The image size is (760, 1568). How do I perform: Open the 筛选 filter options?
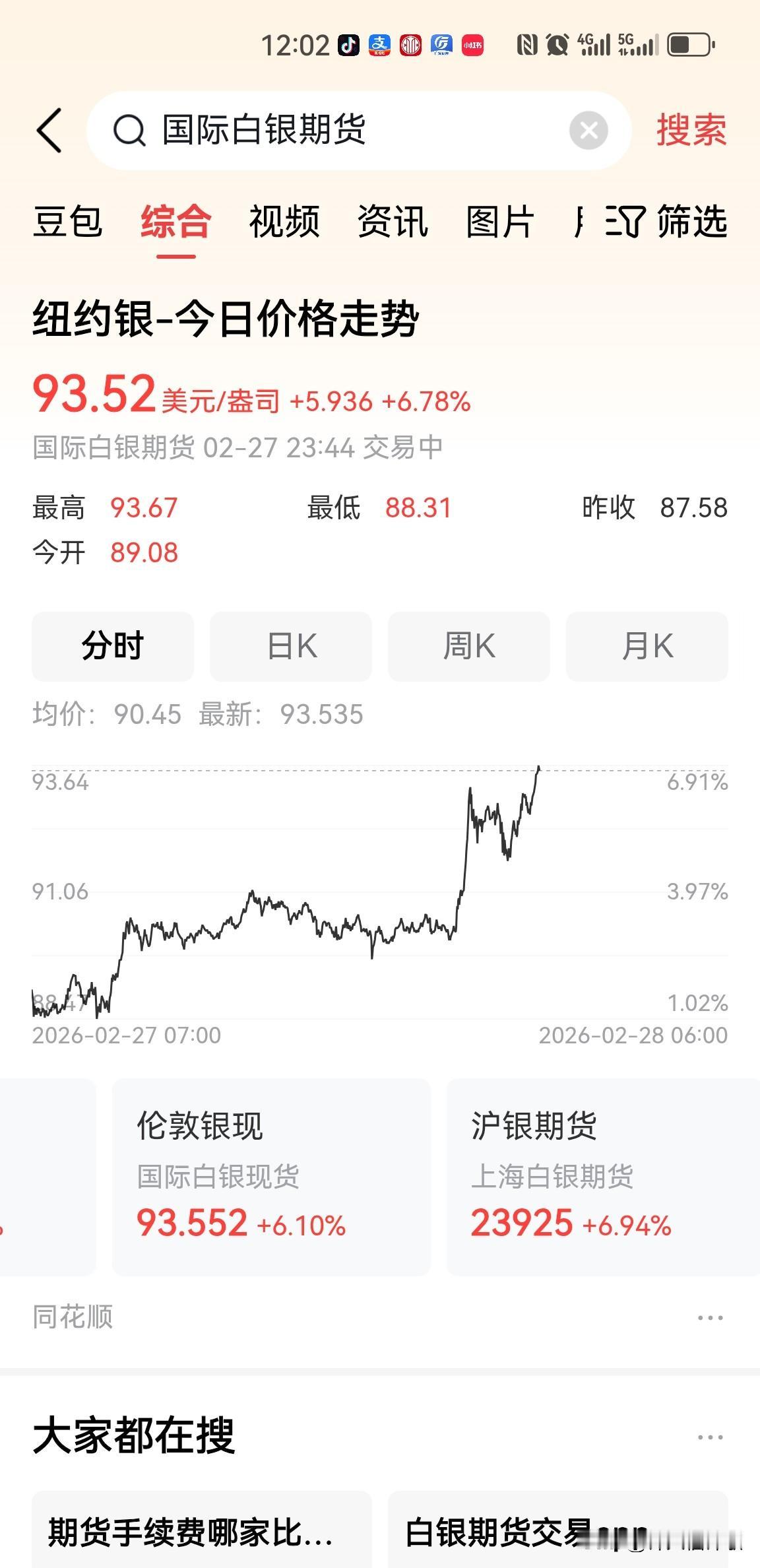tap(666, 221)
